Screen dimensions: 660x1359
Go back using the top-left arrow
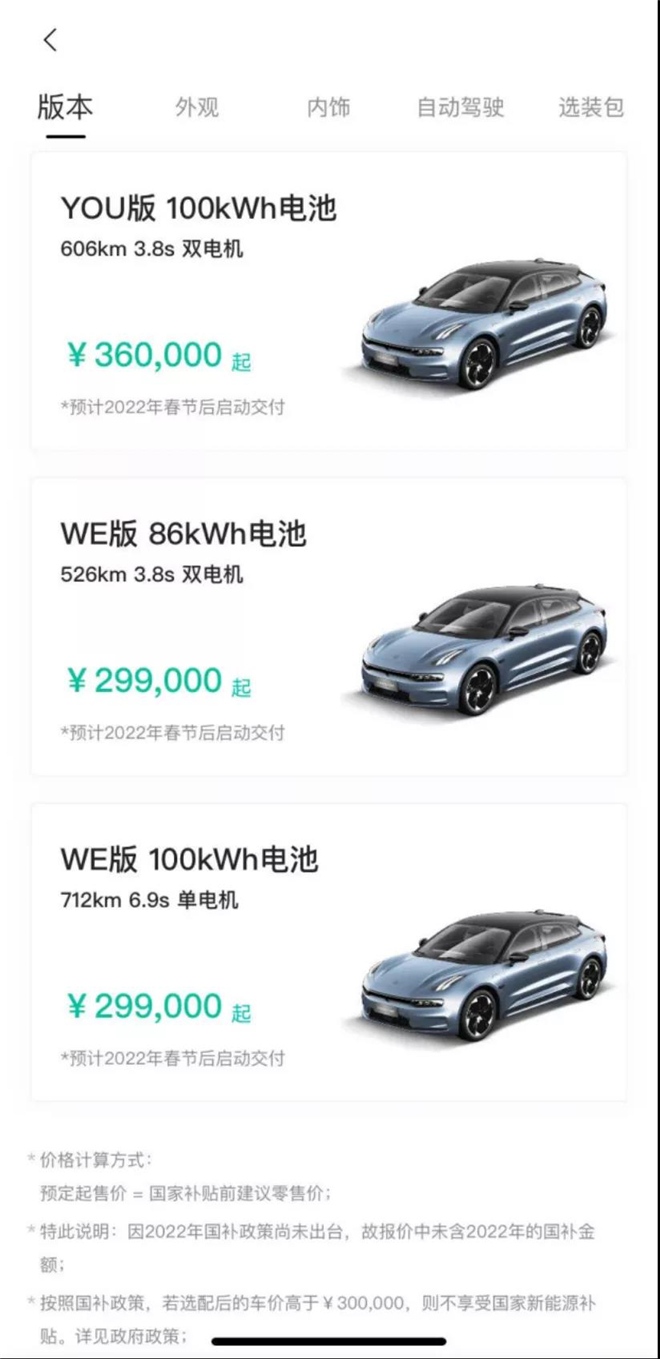pyautogui.click(x=50, y=40)
